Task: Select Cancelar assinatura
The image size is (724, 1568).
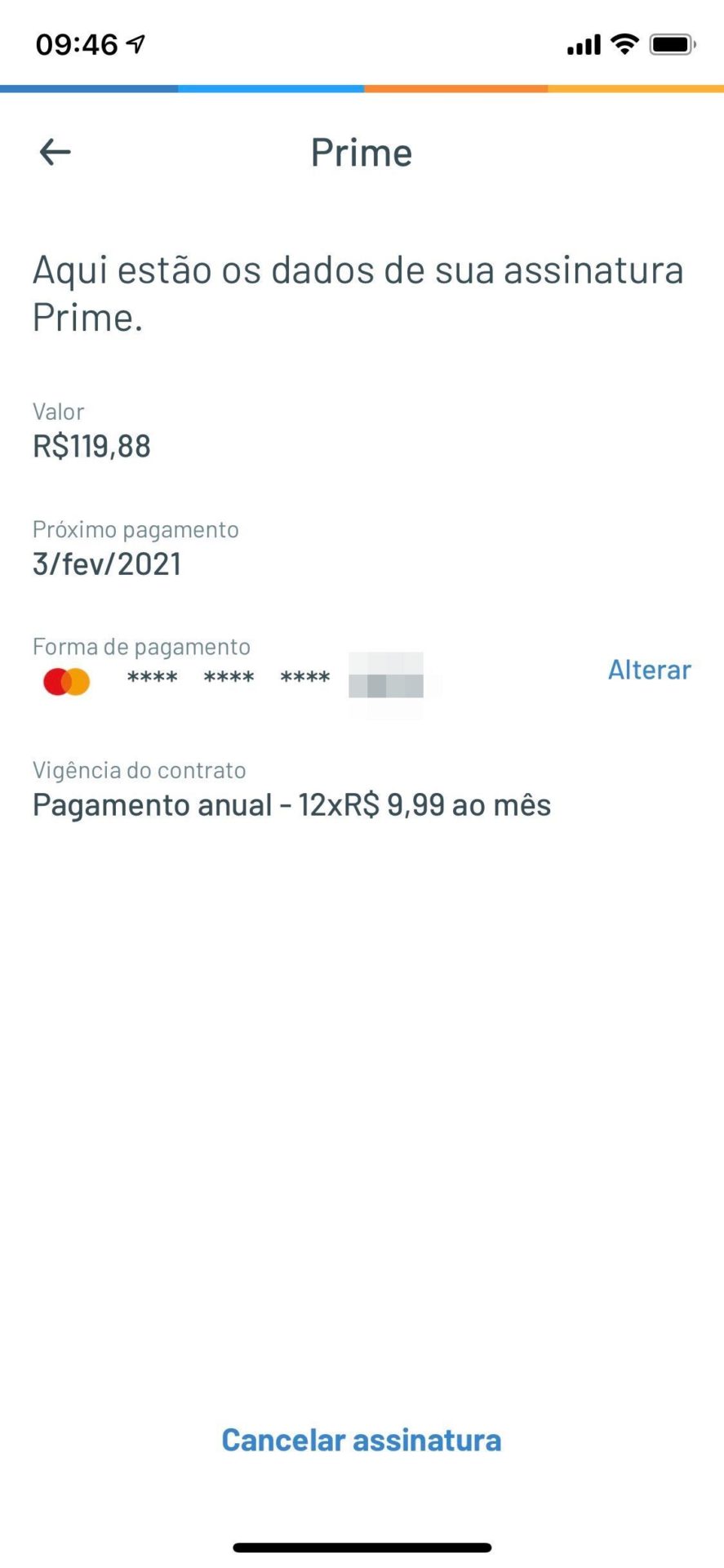Action: [x=362, y=1440]
